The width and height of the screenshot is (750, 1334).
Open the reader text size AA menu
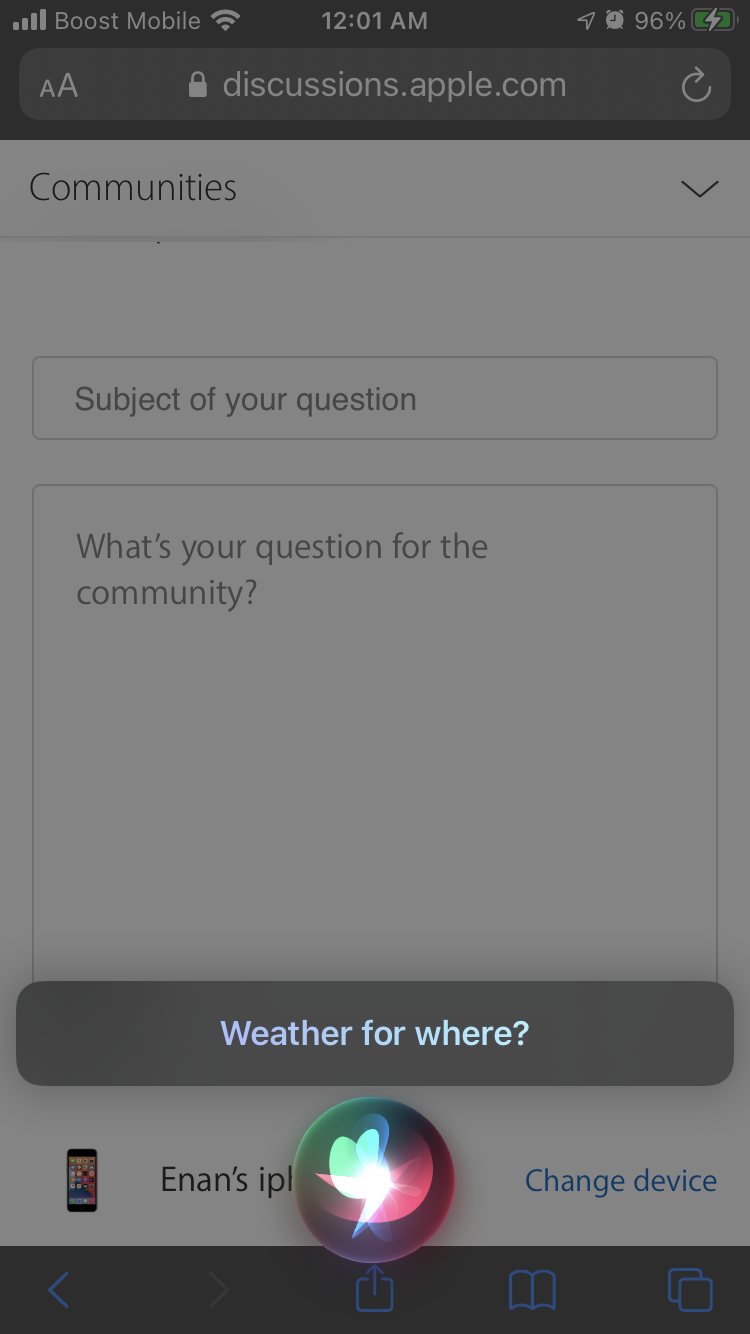59,86
